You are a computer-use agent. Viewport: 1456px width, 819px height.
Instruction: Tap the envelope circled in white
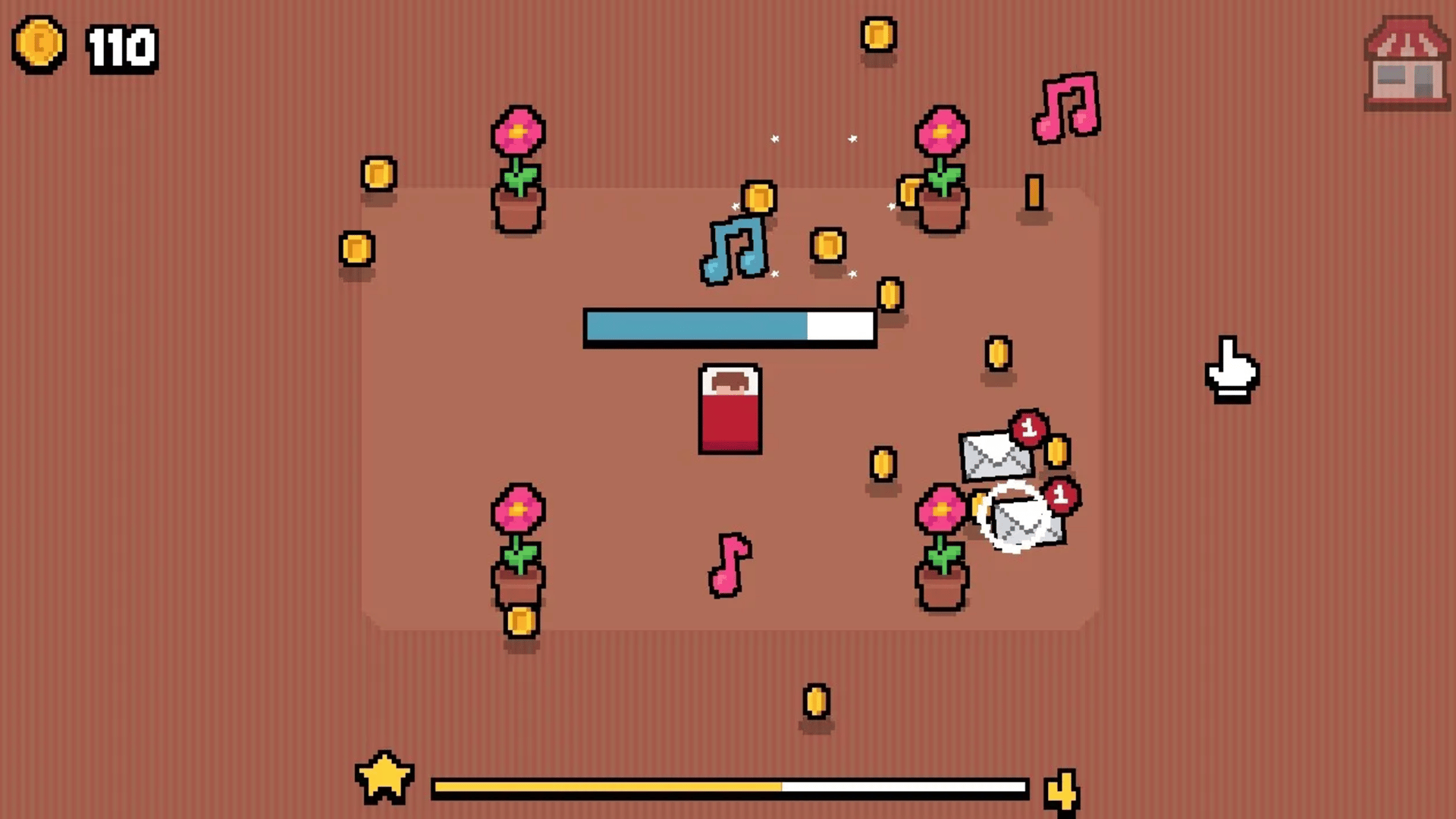coord(1024,520)
